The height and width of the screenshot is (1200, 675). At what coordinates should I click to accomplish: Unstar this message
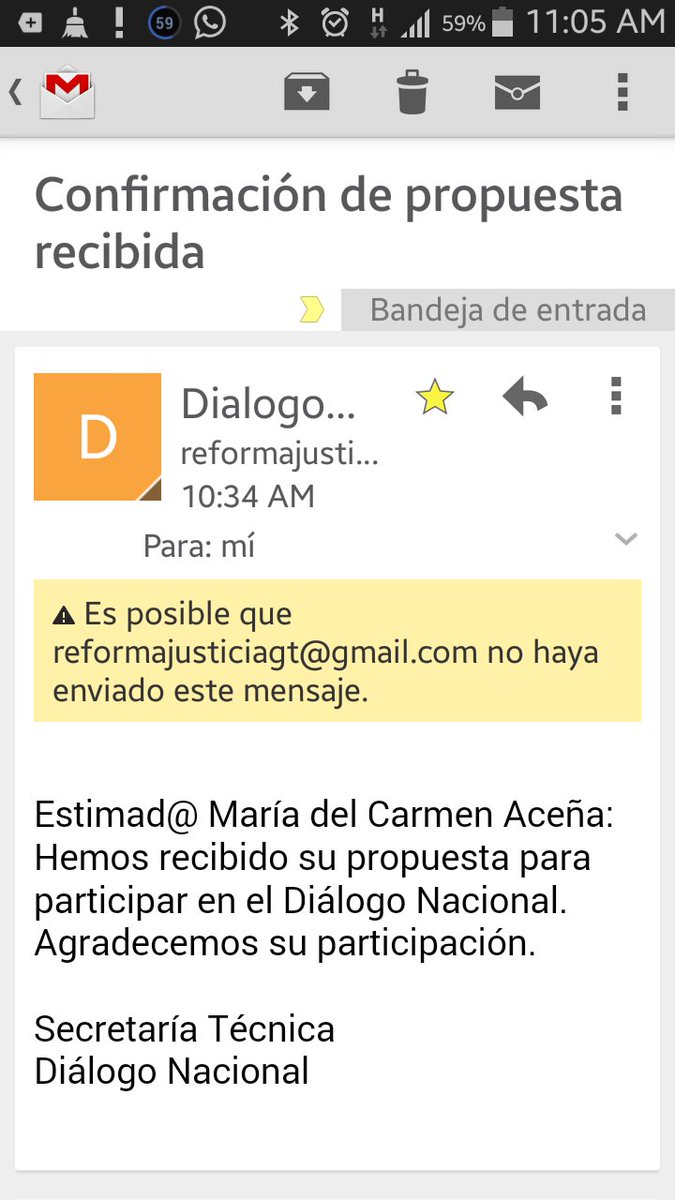(x=434, y=399)
